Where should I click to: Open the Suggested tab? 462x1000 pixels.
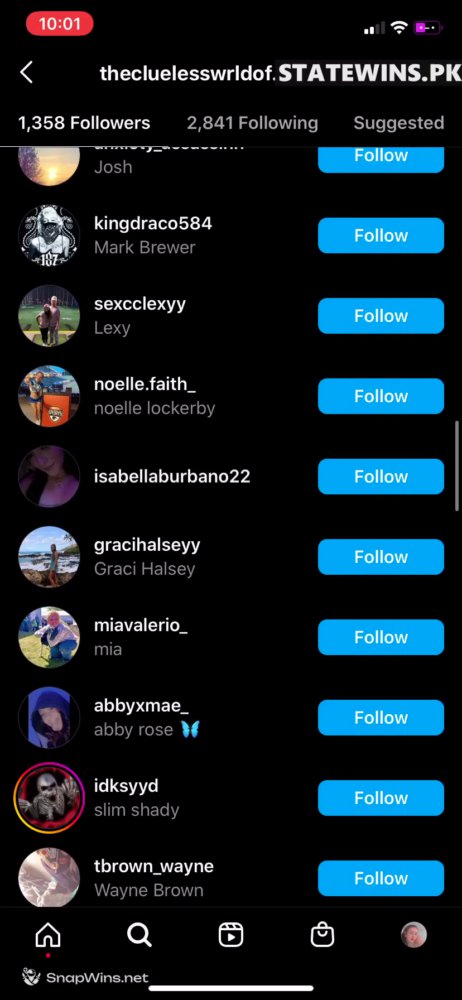coord(399,123)
